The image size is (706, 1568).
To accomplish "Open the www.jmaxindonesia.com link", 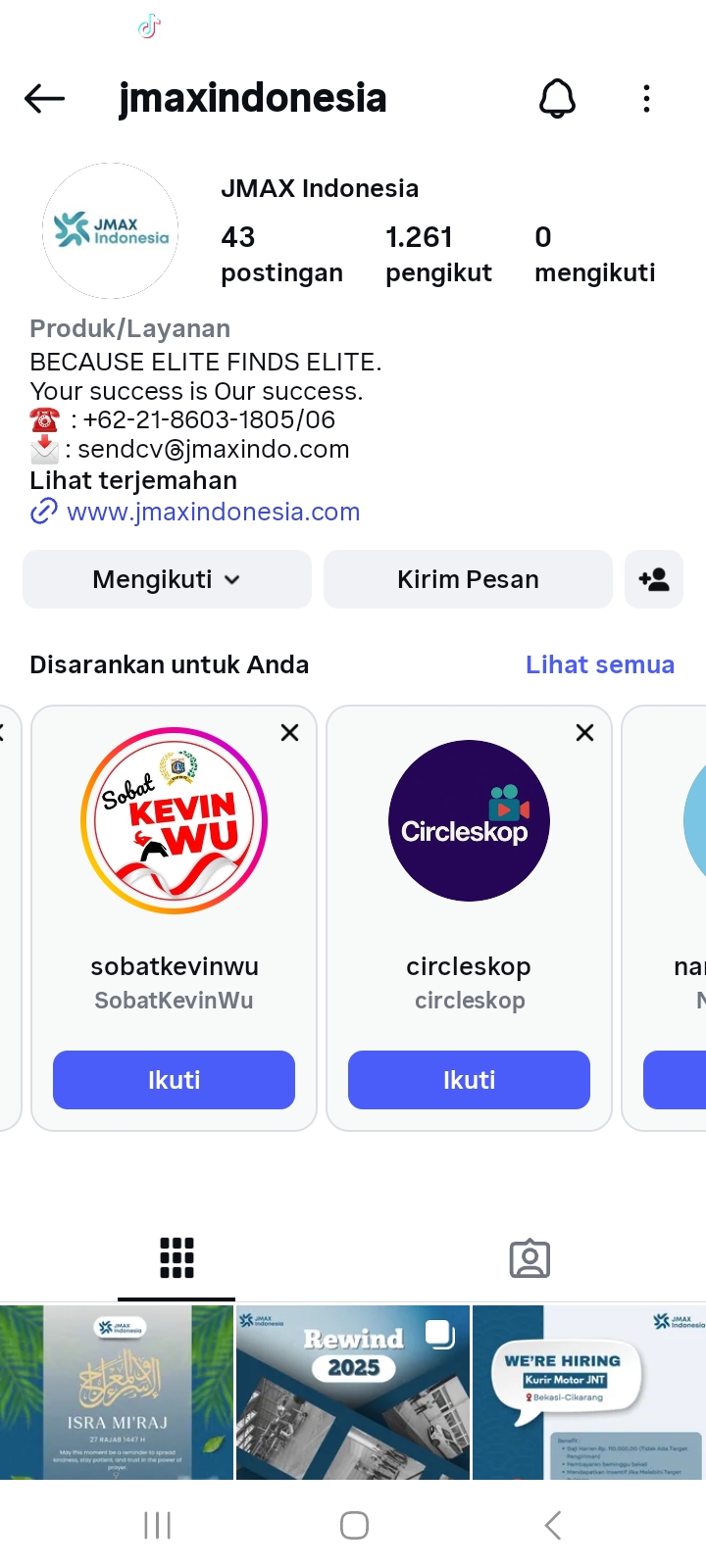I will [213, 512].
